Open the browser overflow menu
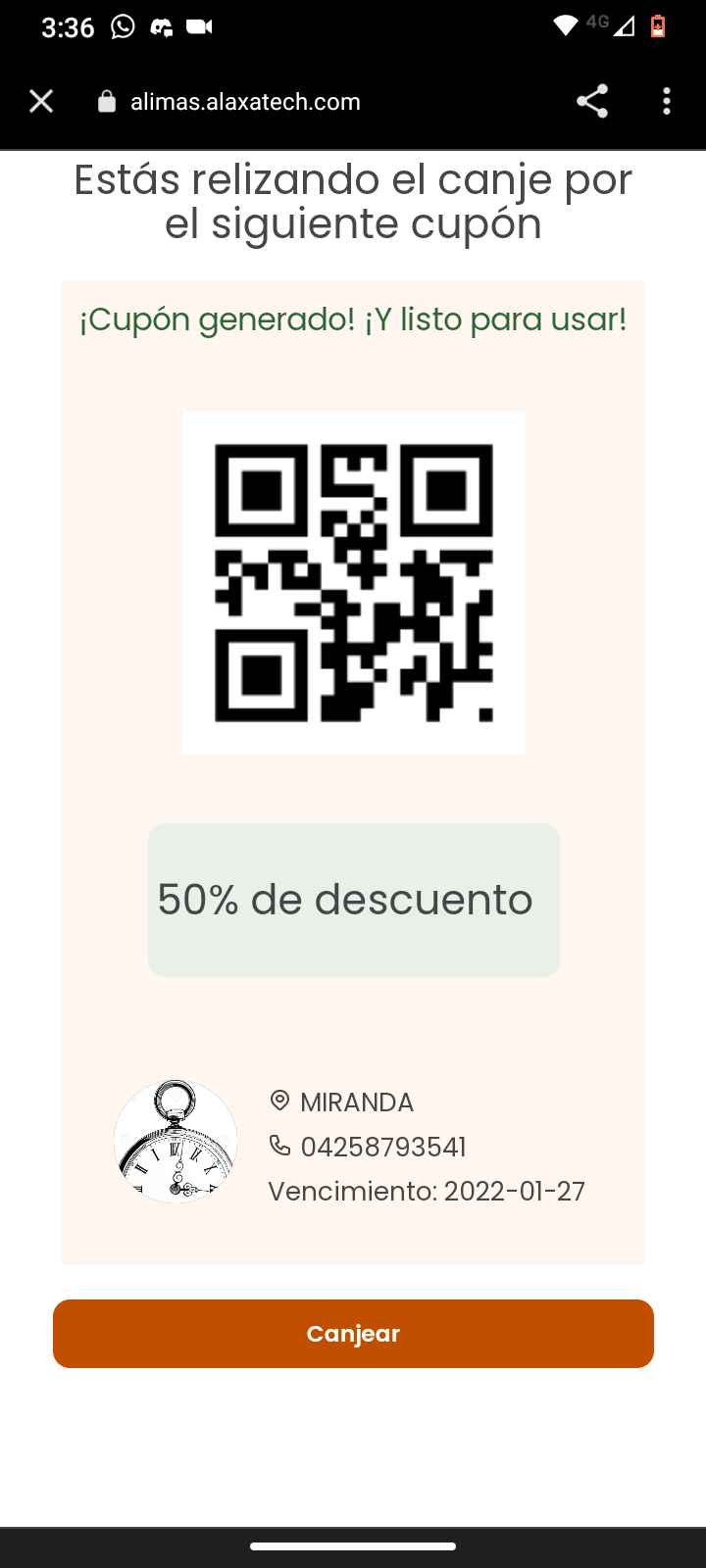The width and height of the screenshot is (706, 1568). 667,101
